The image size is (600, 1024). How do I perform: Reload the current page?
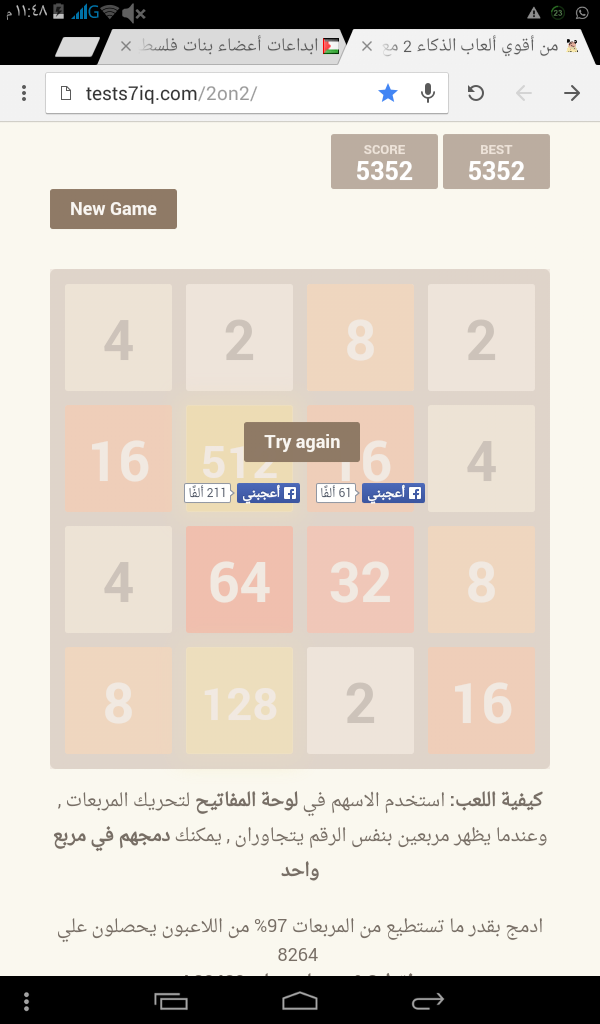(476, 93)
